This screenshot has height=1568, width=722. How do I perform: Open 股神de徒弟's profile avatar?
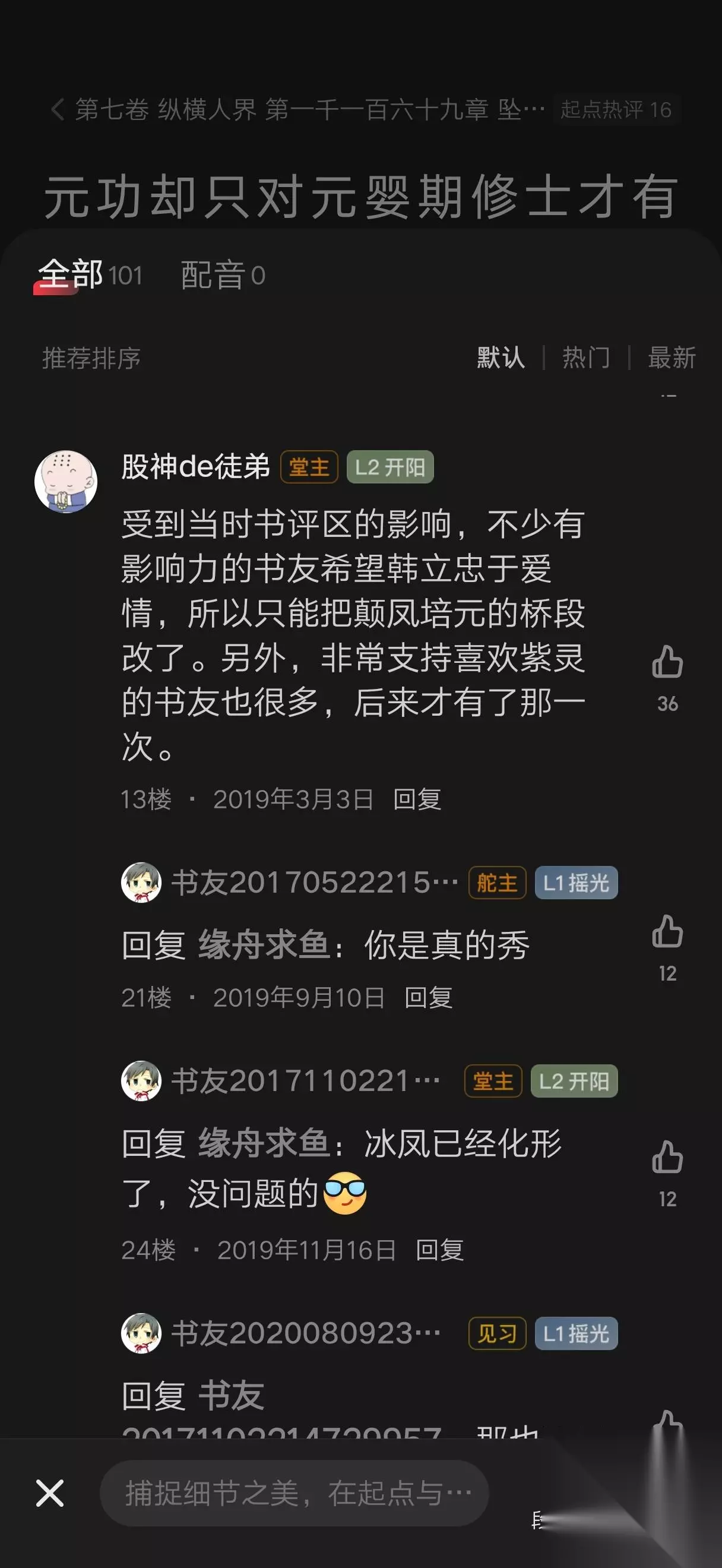(66, 482)
